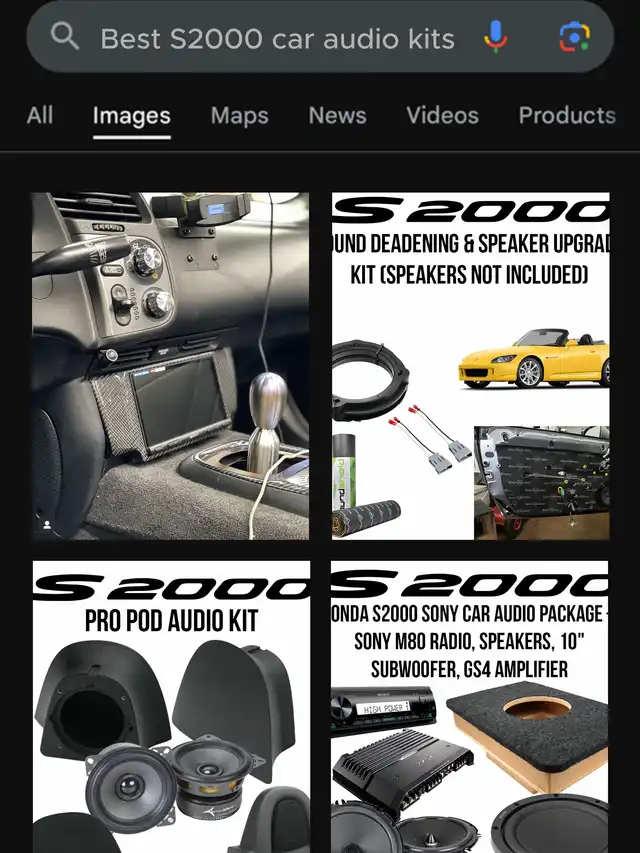Switch to the All tab
Screen dimensions: 640x853
point(40,115)
